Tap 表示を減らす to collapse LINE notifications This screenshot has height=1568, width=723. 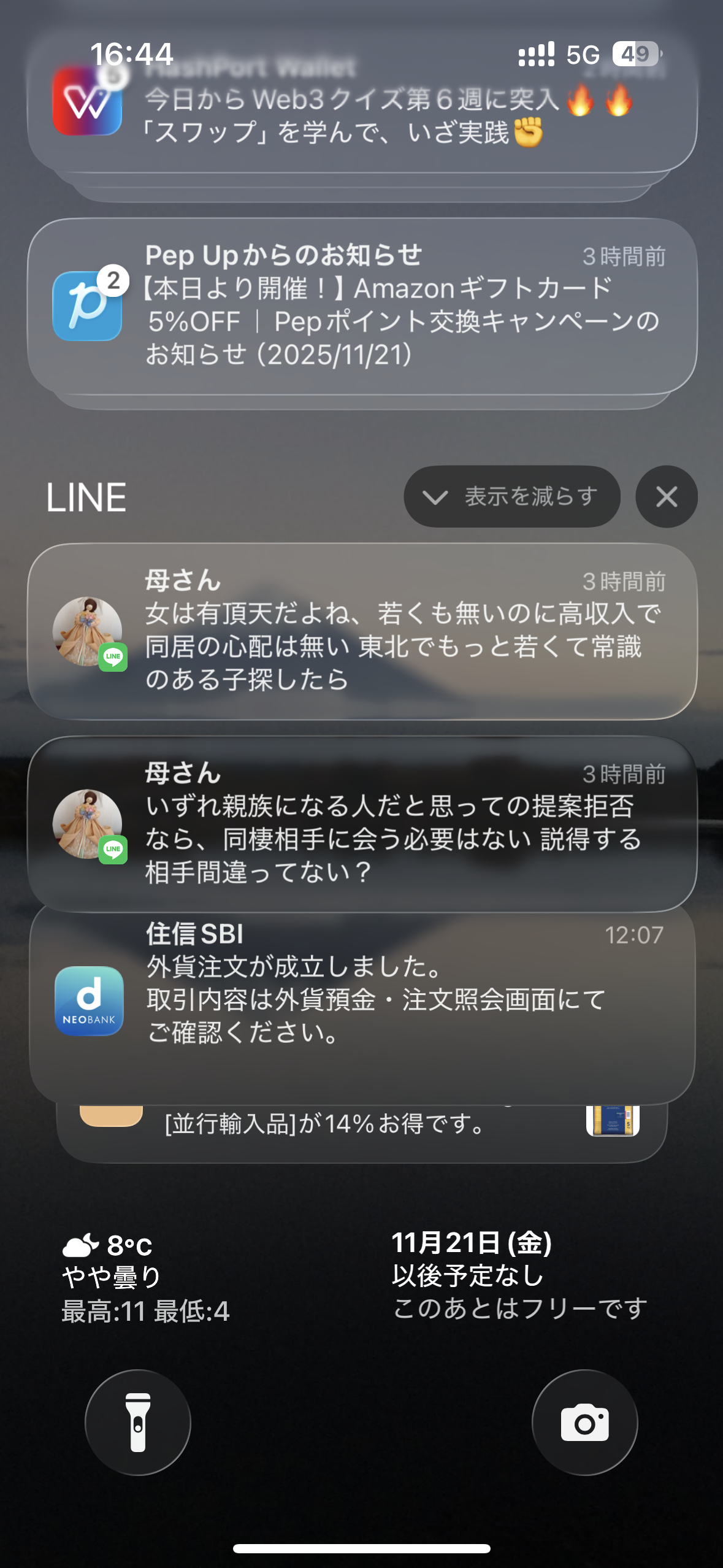click(512, 496)
